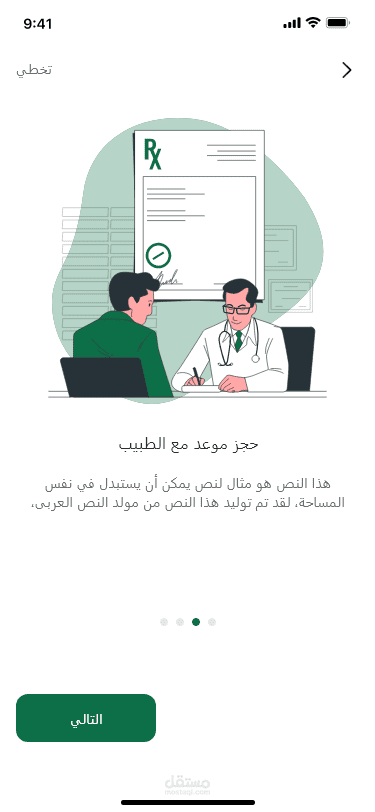Go back with the chevron arrow
375x812 pixels.
[347, 70]
